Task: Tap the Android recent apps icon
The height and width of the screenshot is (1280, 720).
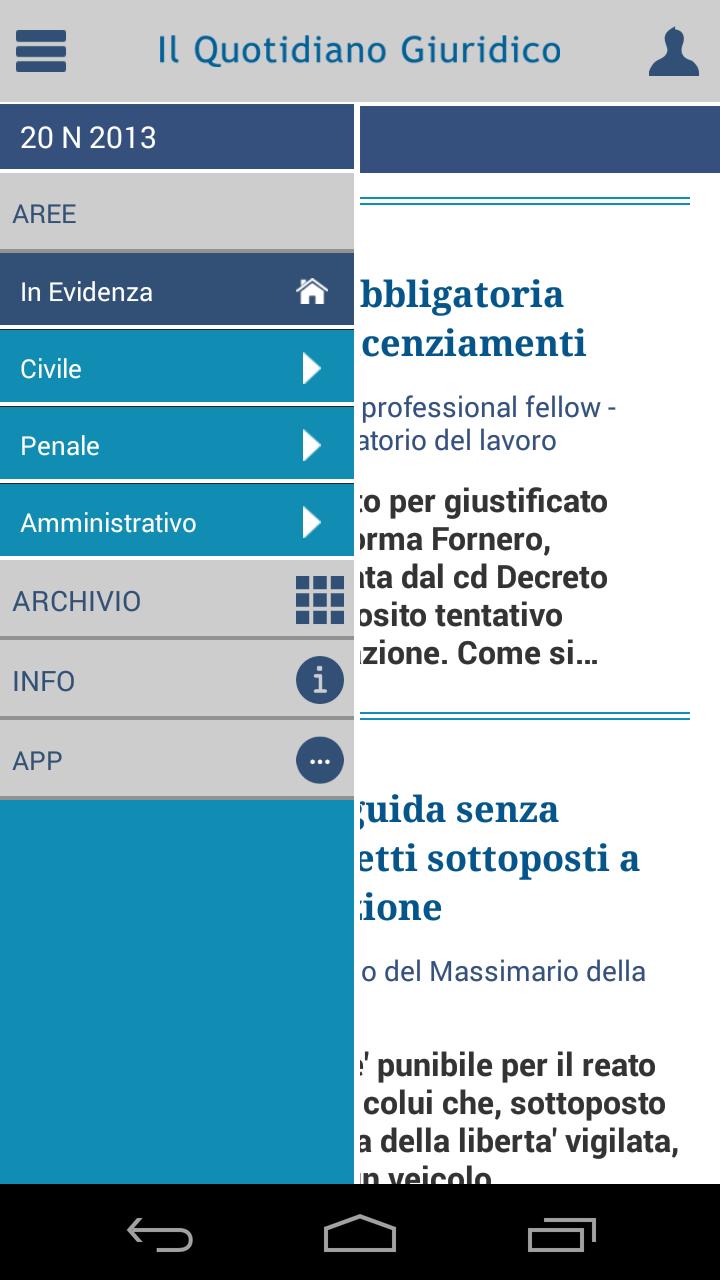Action: pos(560,1236)
